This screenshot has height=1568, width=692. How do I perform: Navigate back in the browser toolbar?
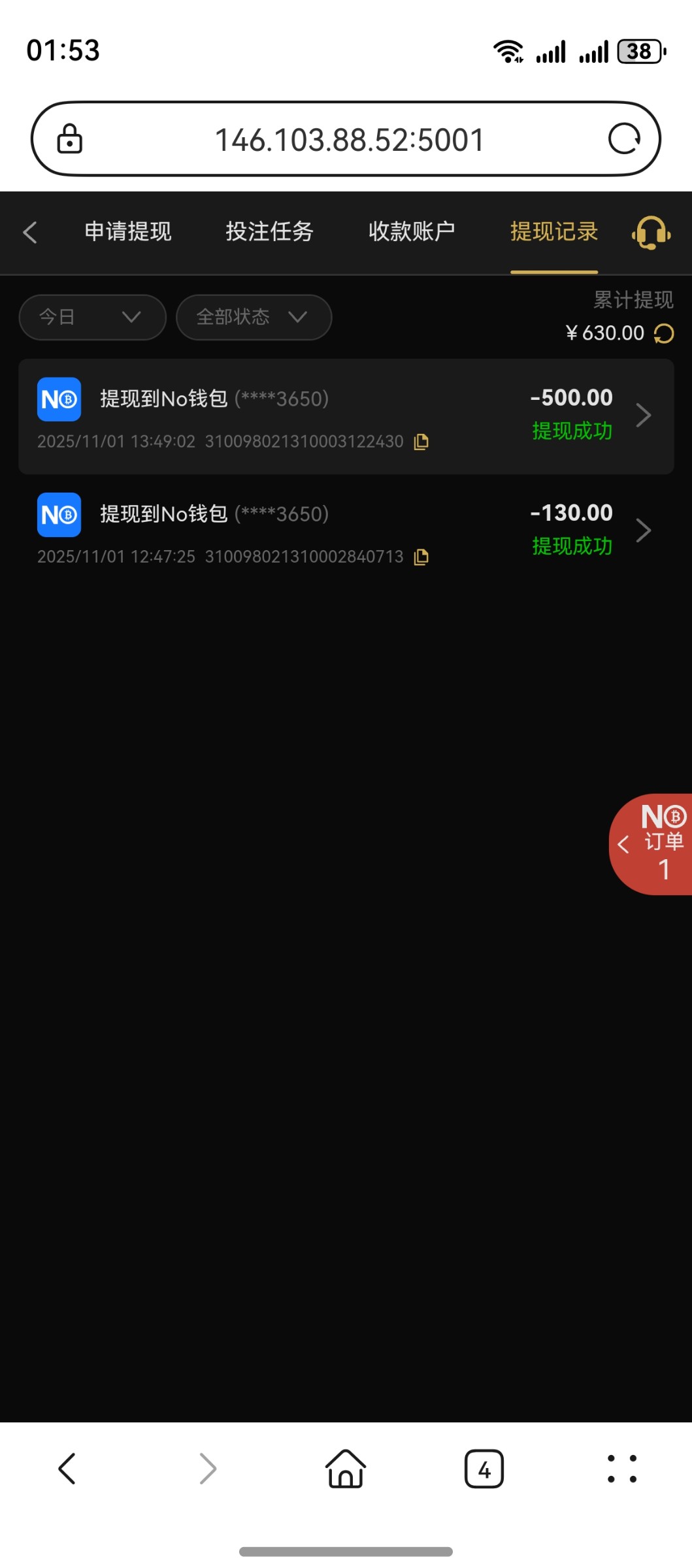67,1469
